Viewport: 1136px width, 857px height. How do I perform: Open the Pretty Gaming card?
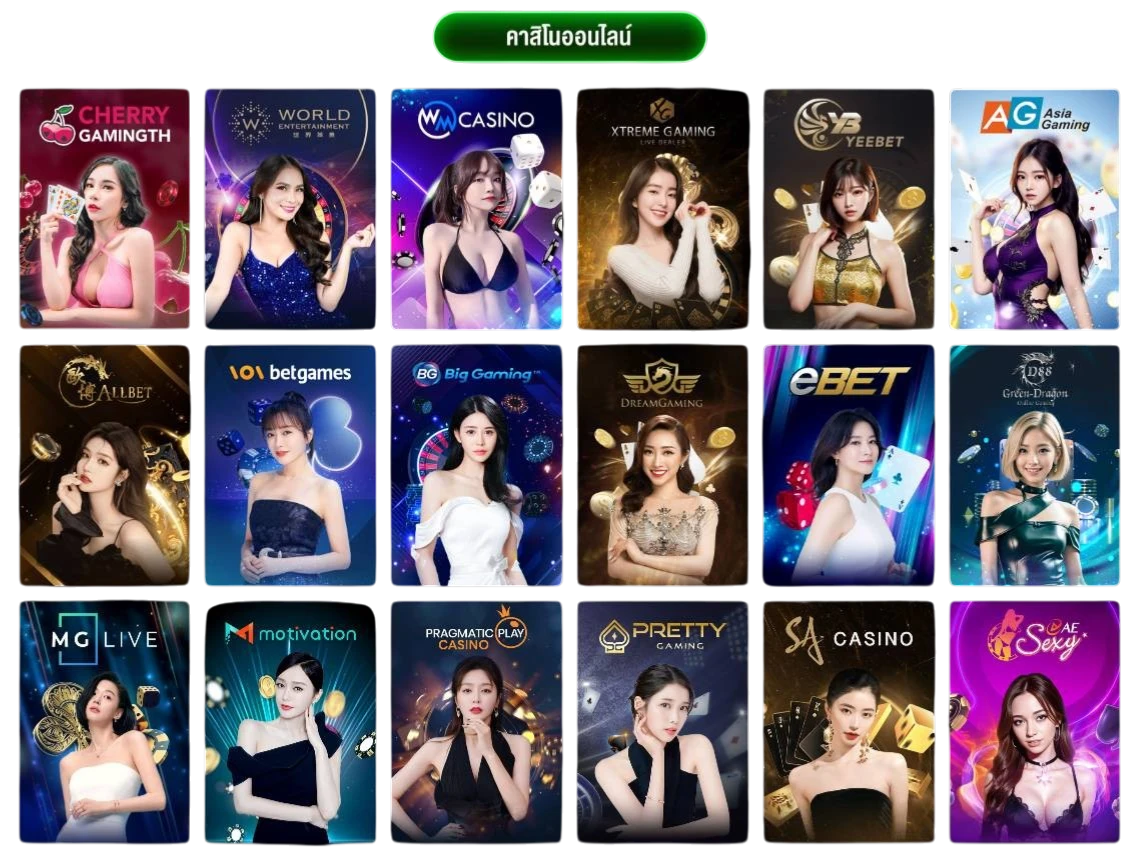coord(662,722)
